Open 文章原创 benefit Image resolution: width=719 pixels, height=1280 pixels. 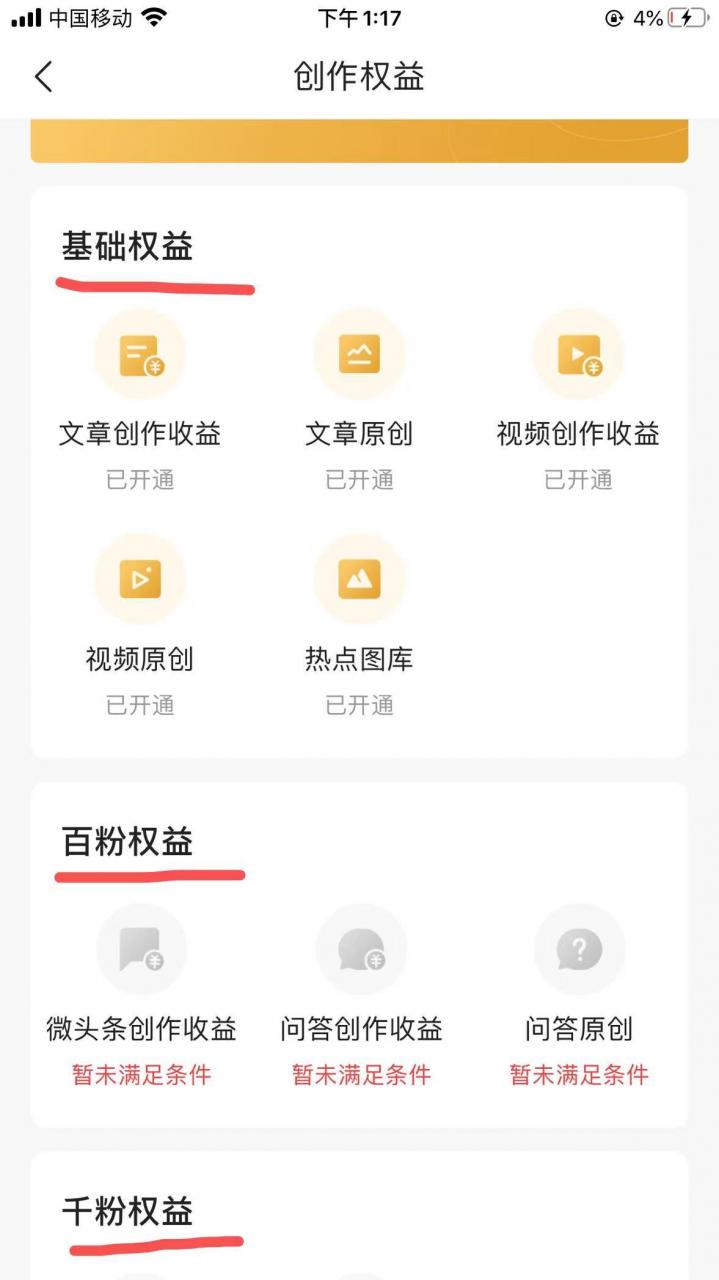(359, 400)
